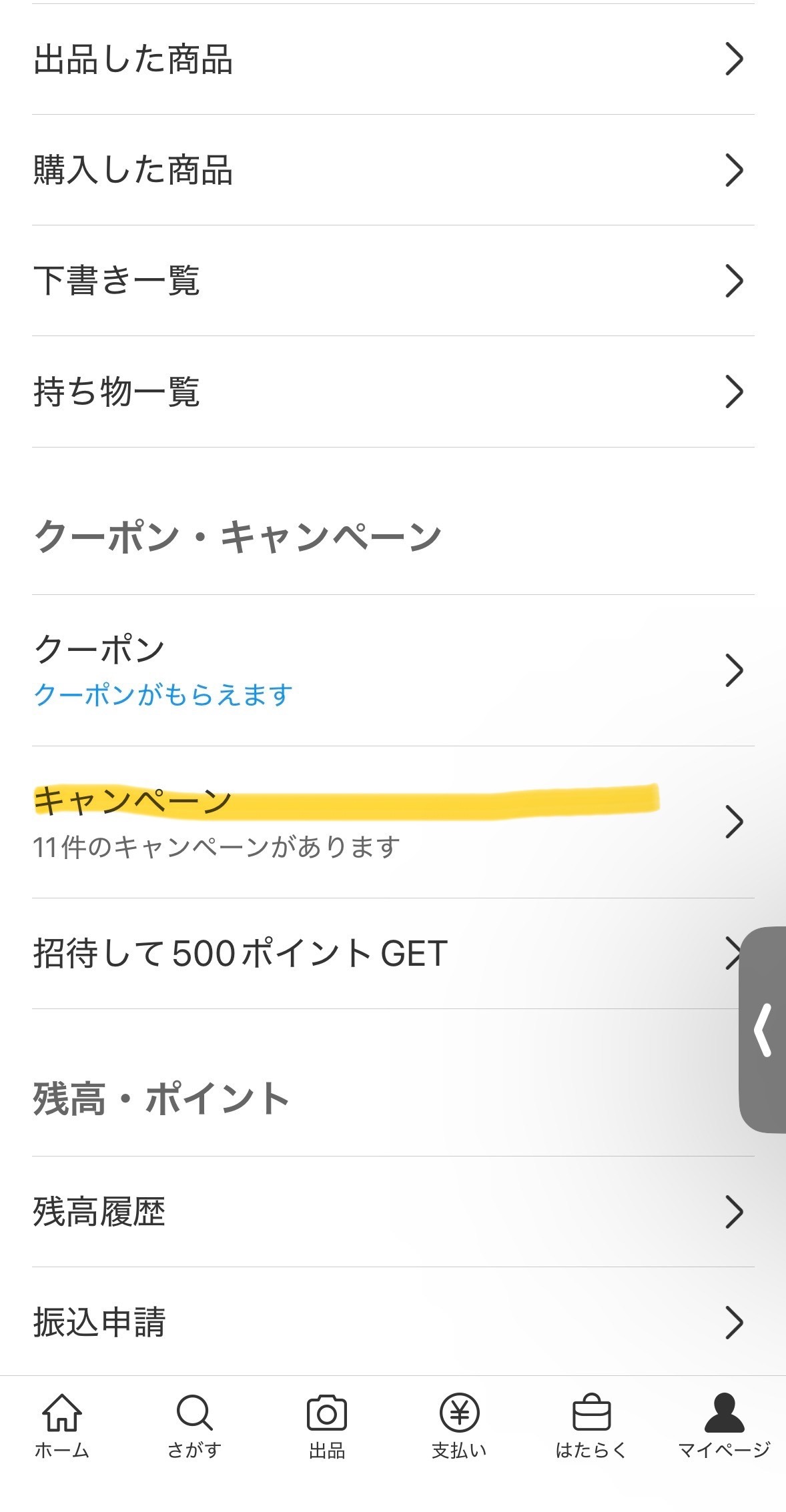This screenshot has height=1512, width=786.
Task: View 下書き一覧 drafts
Action: click(393, 281)
